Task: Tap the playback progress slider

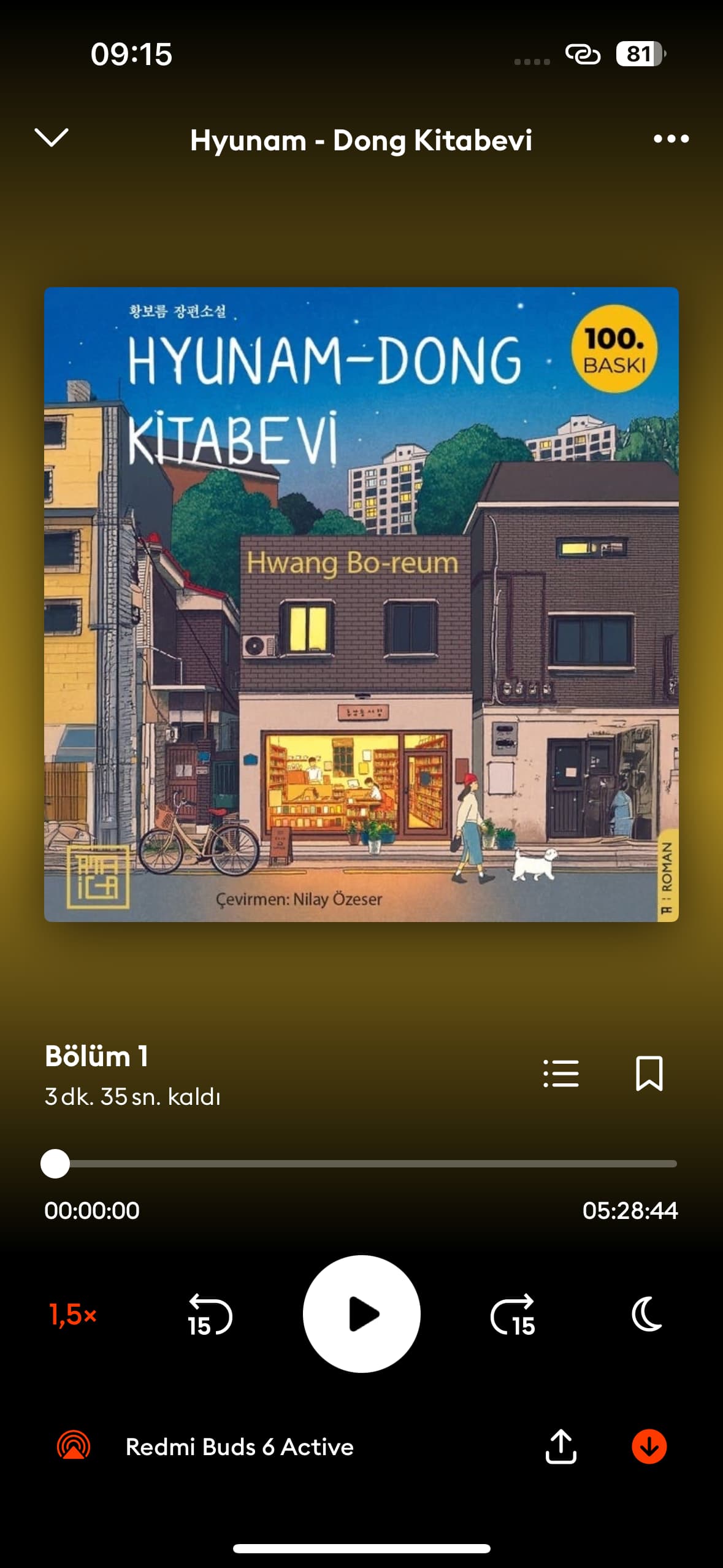Action: (x=361, y=1164)
